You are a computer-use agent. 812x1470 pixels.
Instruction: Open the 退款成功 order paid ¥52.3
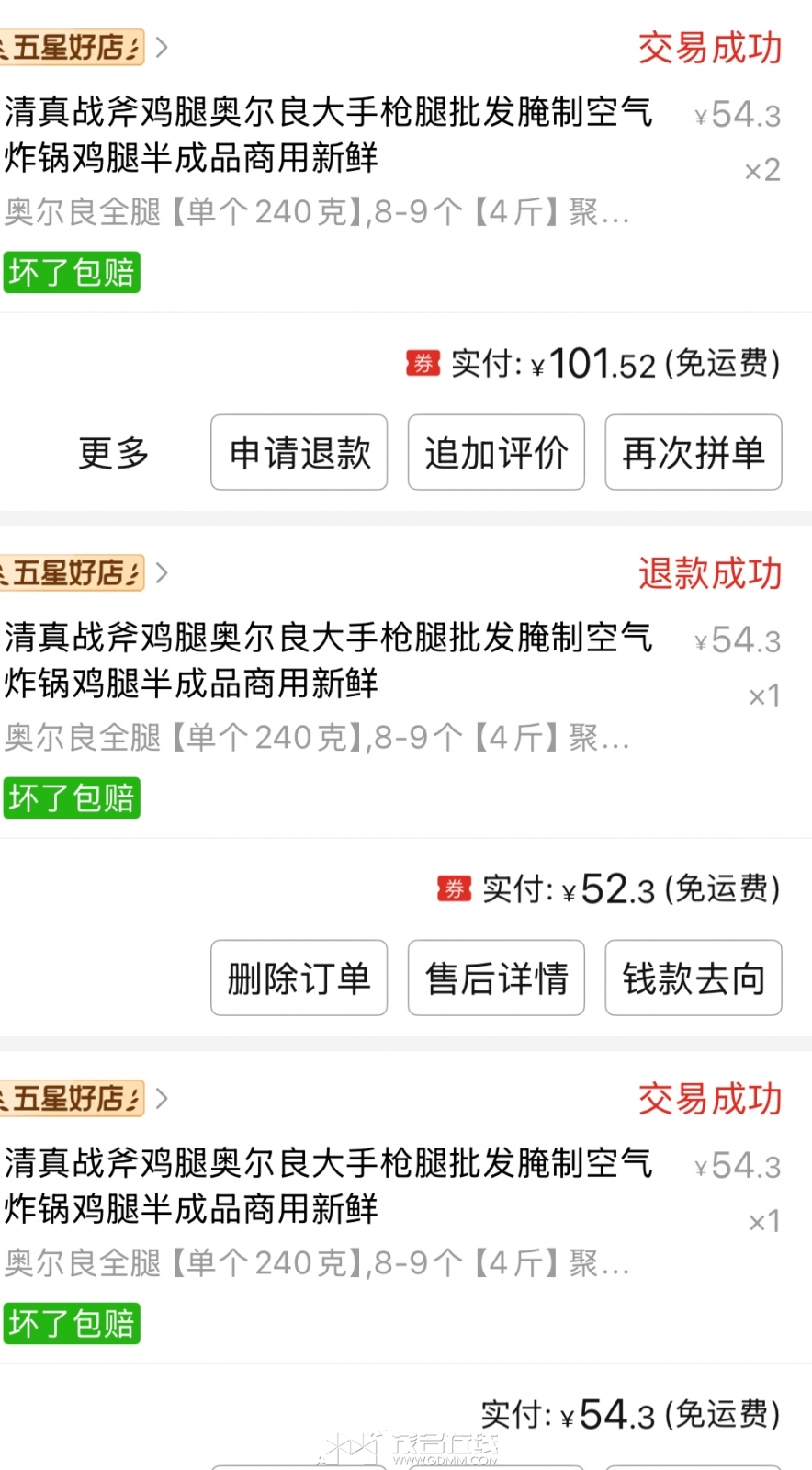pos(327,661)
